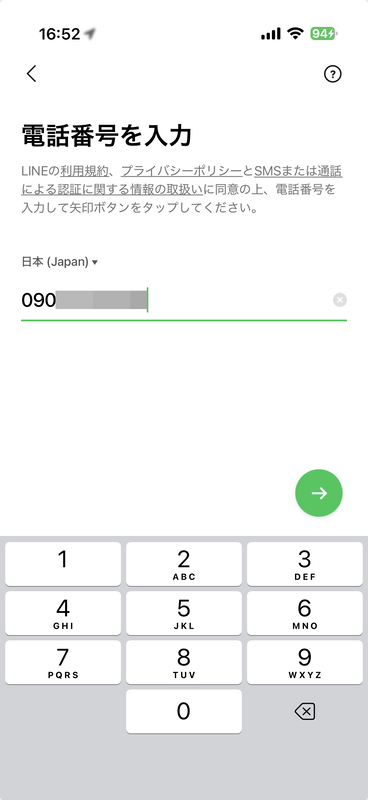Go back using the top-left arrow
Image resolution: width=368 pixels, height=800 pixels.
[32, 74]
